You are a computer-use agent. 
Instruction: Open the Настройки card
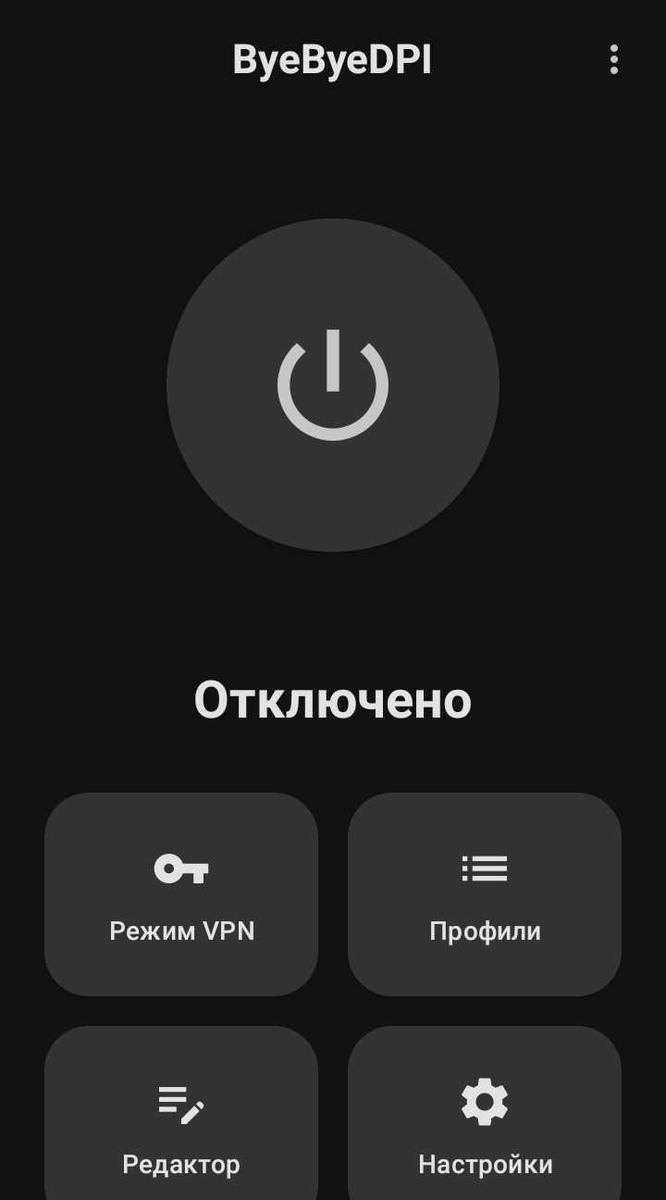click(485, 1120)
